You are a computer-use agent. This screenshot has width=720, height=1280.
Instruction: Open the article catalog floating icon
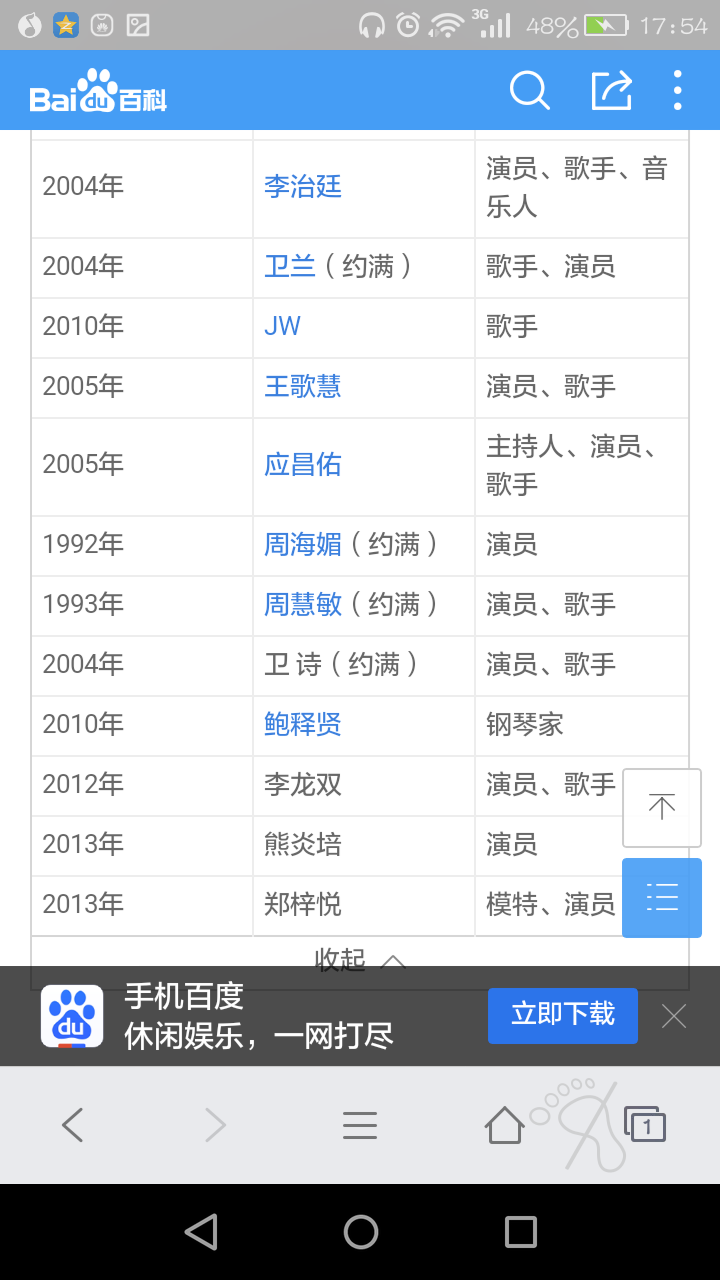coord(661,897)
